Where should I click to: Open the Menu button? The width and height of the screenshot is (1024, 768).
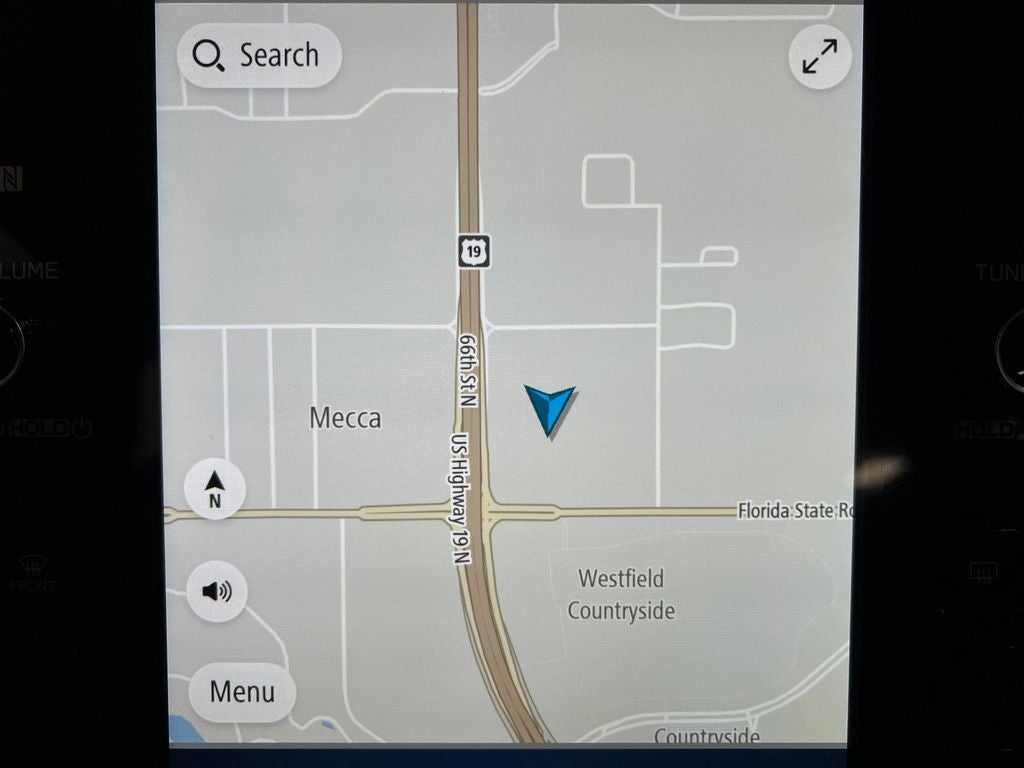pos(242,691)
